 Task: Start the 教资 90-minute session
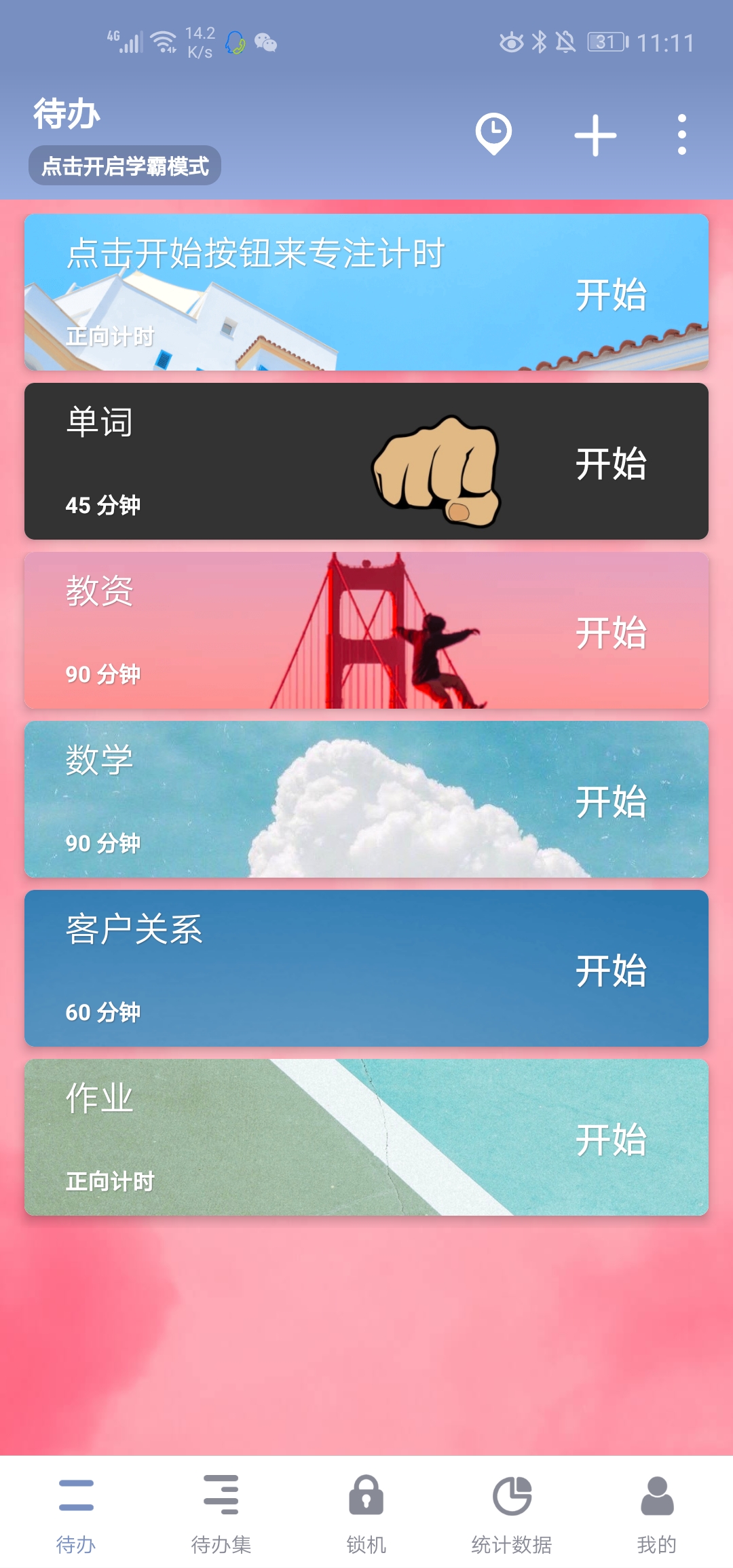coord(611,633)
